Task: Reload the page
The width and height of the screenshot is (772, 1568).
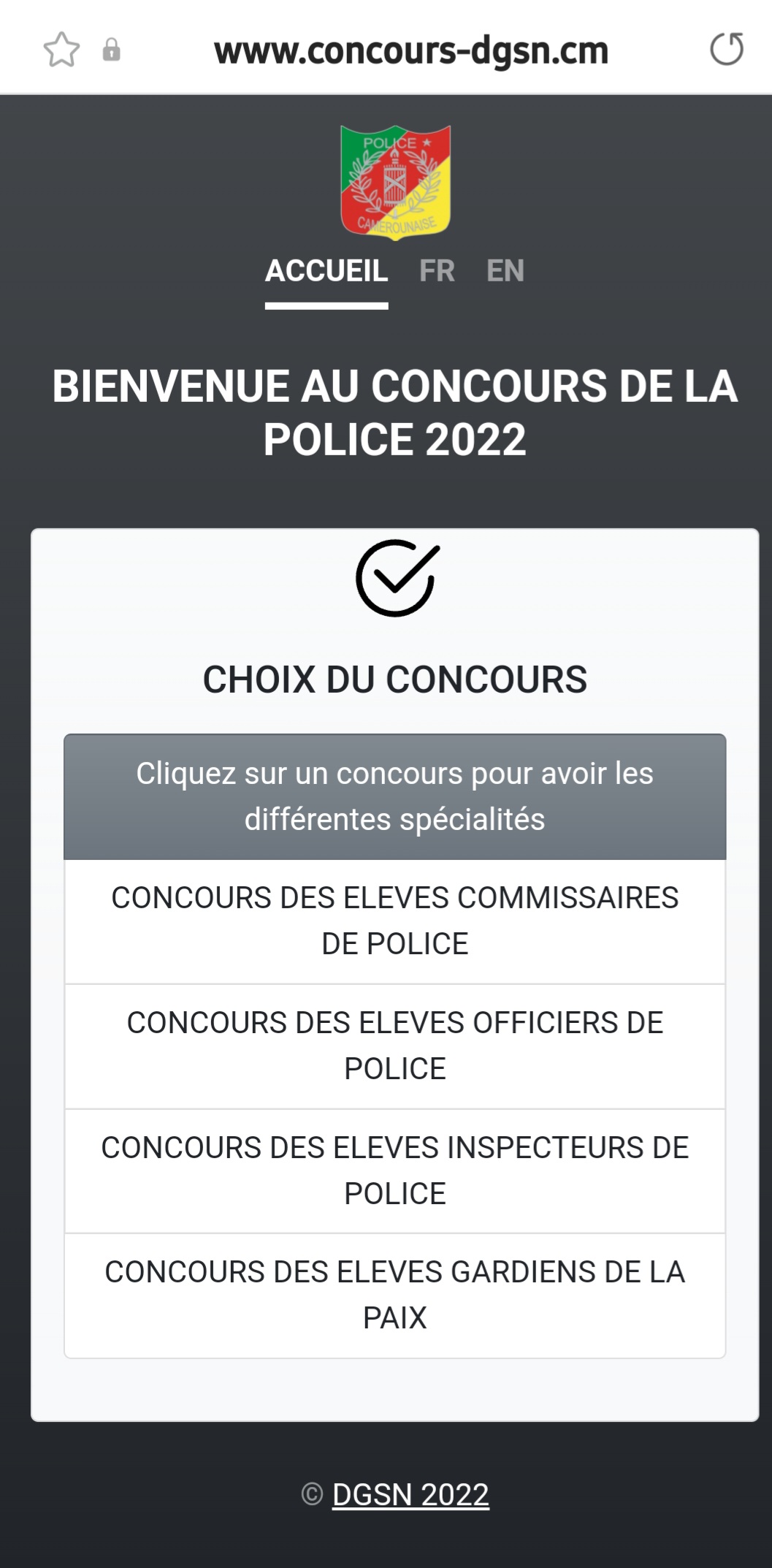Action: pyautogui.click(x=727, y=49)
